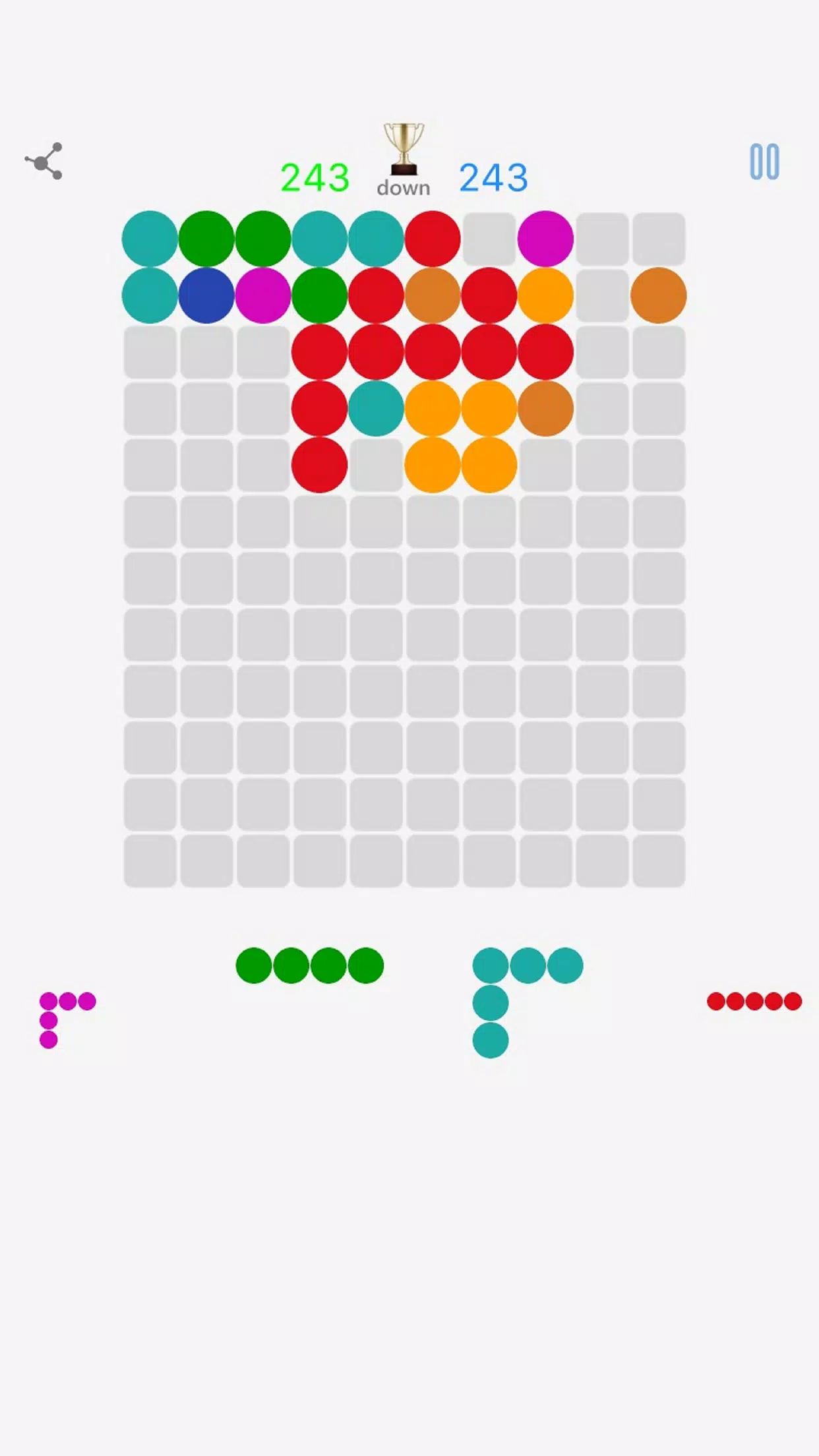The height and width of the screenshot is (1456, 819).
Task: Pause the game
Action: [x=764, y=162]
